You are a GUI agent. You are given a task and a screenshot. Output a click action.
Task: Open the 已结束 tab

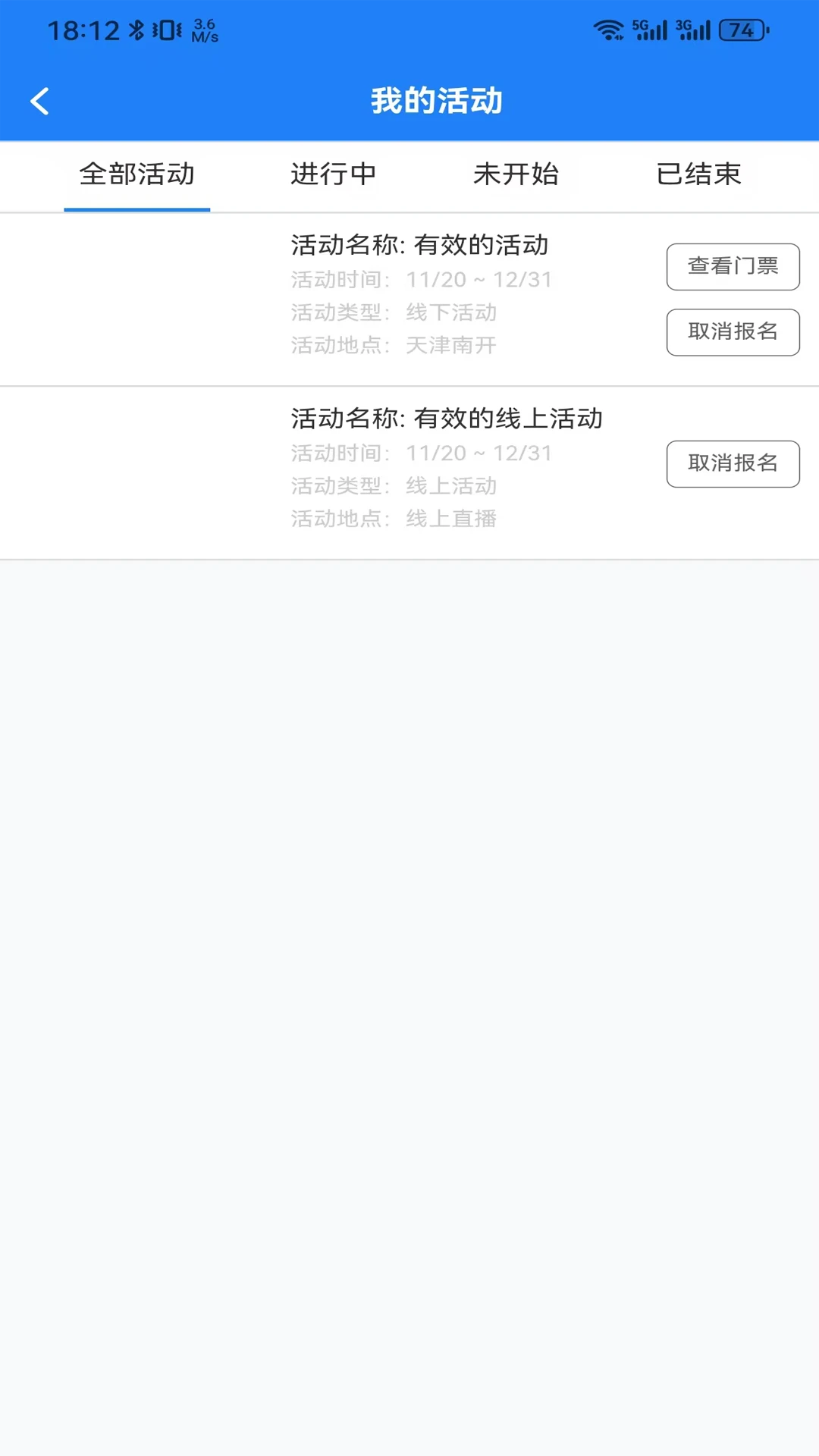(x=698, y=174)
